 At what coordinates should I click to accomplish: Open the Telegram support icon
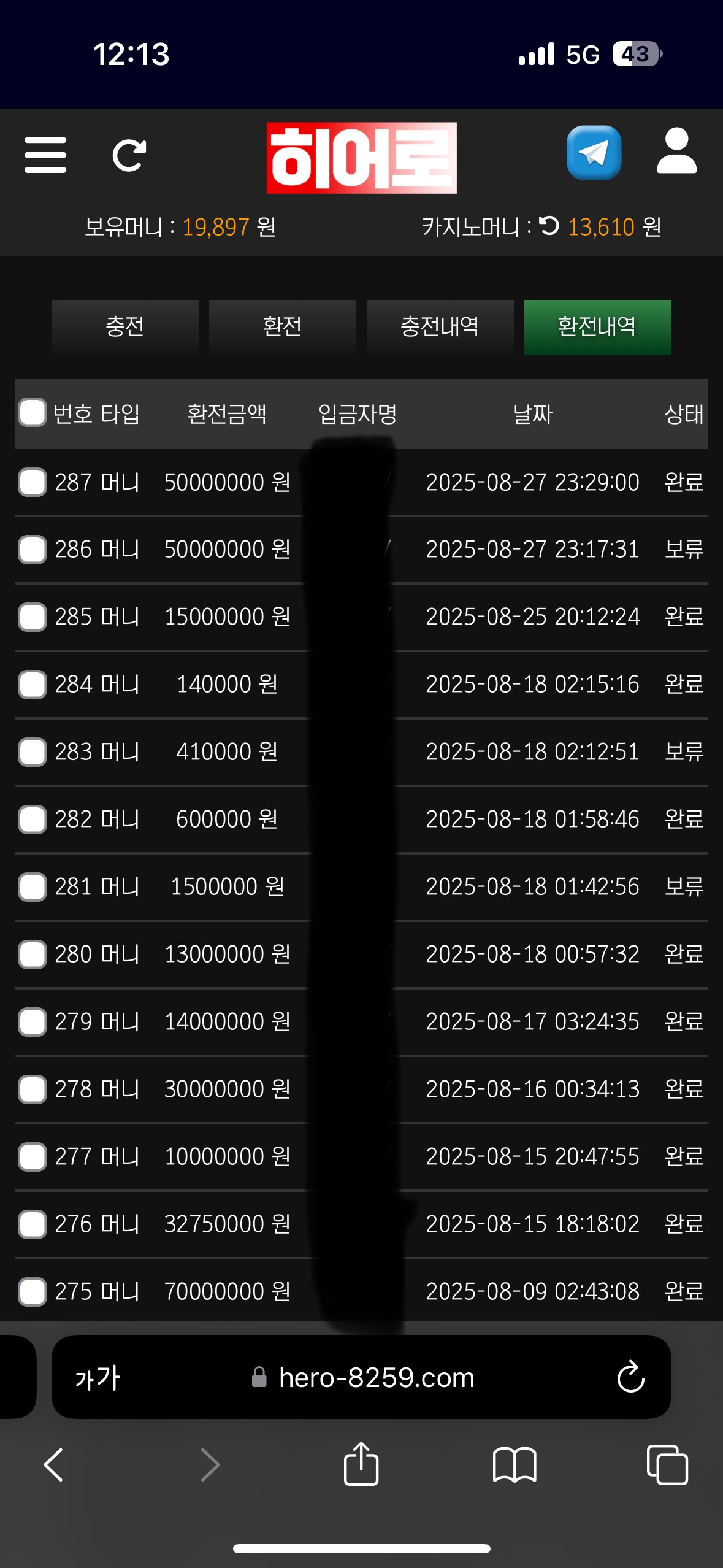(x=593, y=153)
